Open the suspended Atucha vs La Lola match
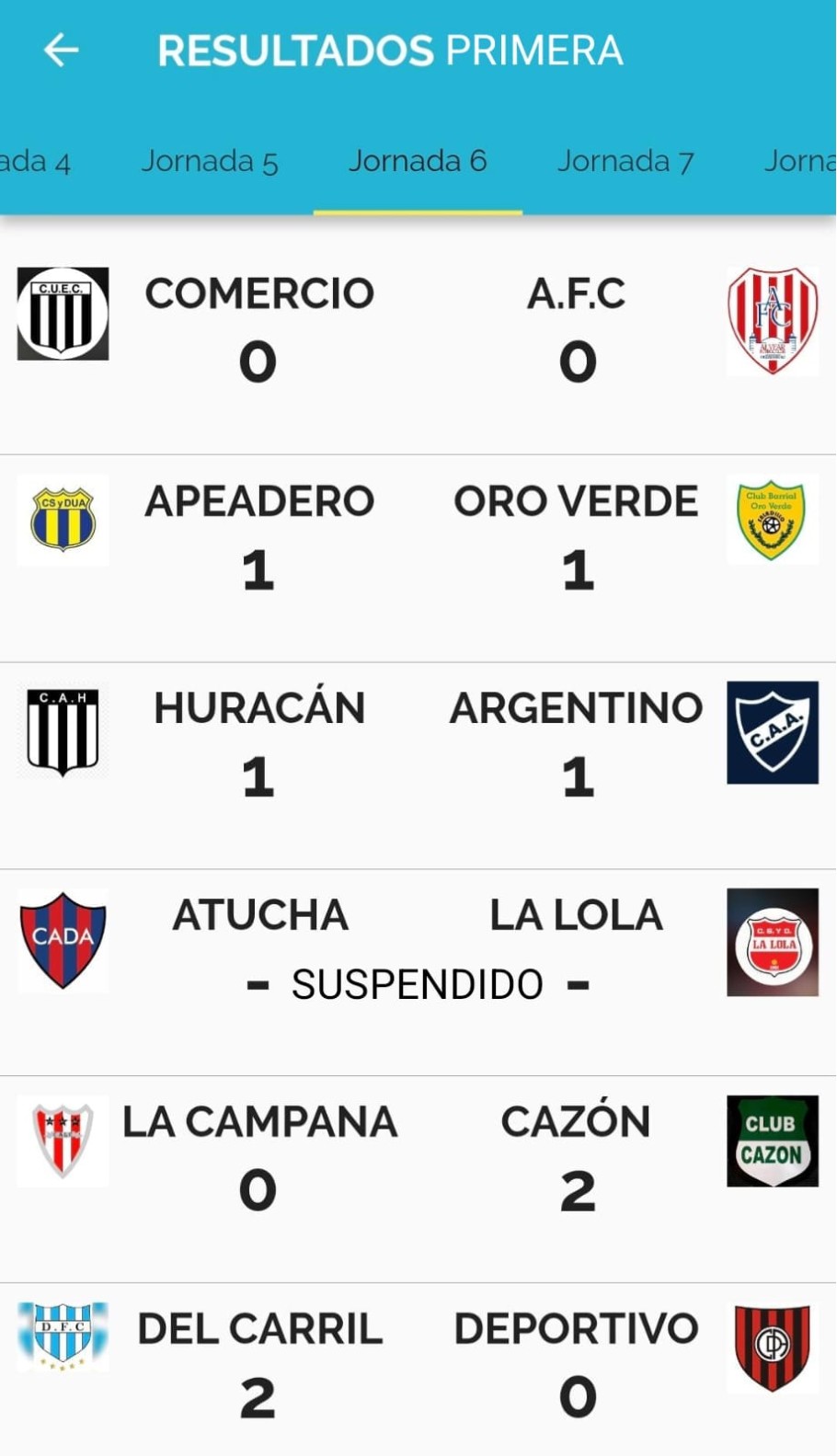This screenshot has height=1456, width=837. 418,952
